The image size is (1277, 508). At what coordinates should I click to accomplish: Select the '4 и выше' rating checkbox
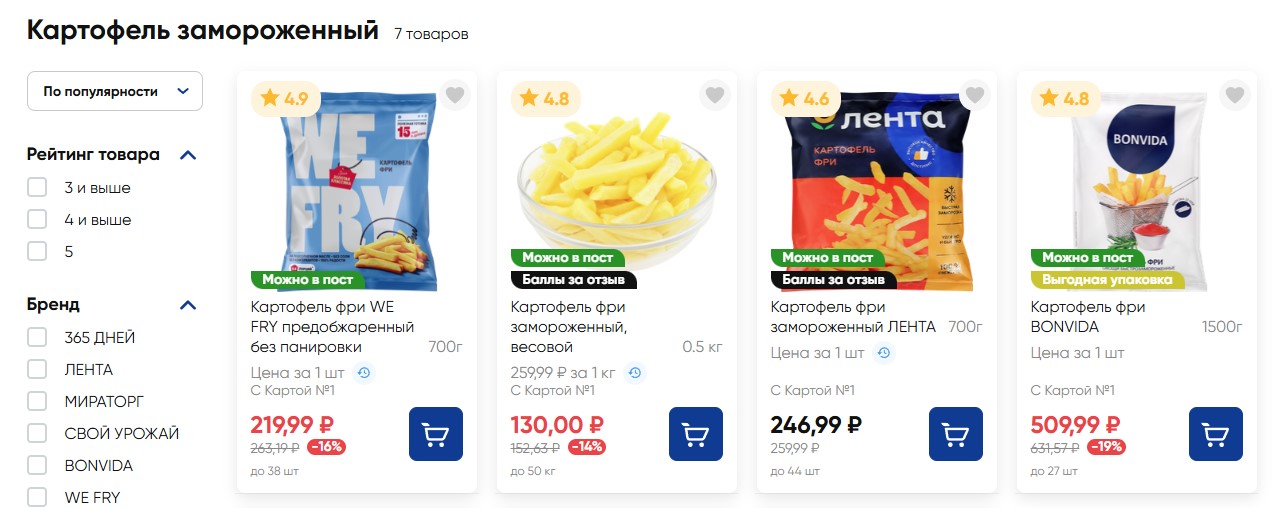(x=37, y=220)
